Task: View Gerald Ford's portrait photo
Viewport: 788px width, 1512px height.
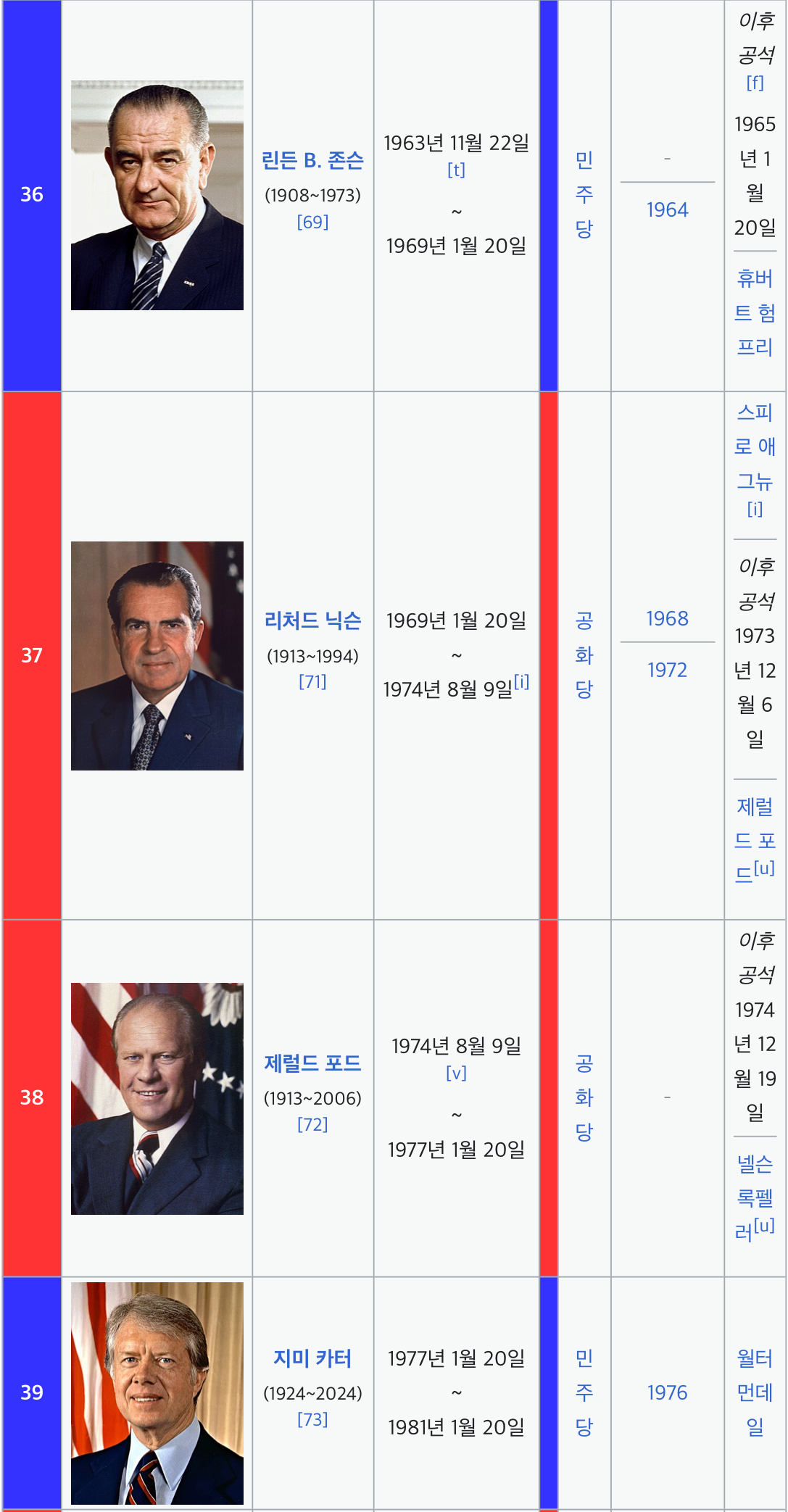Action: click(x=157, y=1098)
